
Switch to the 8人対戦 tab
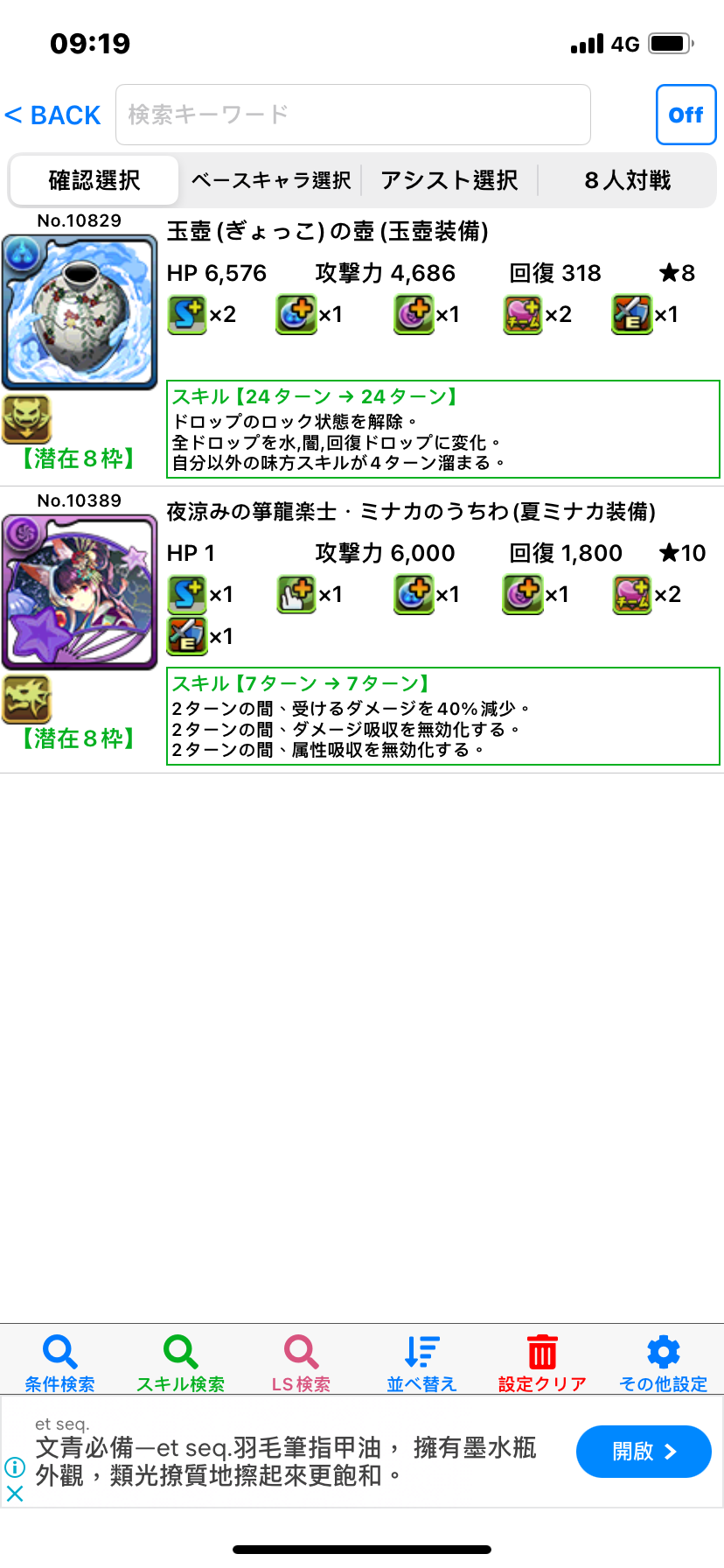click(x=627, y=180)
